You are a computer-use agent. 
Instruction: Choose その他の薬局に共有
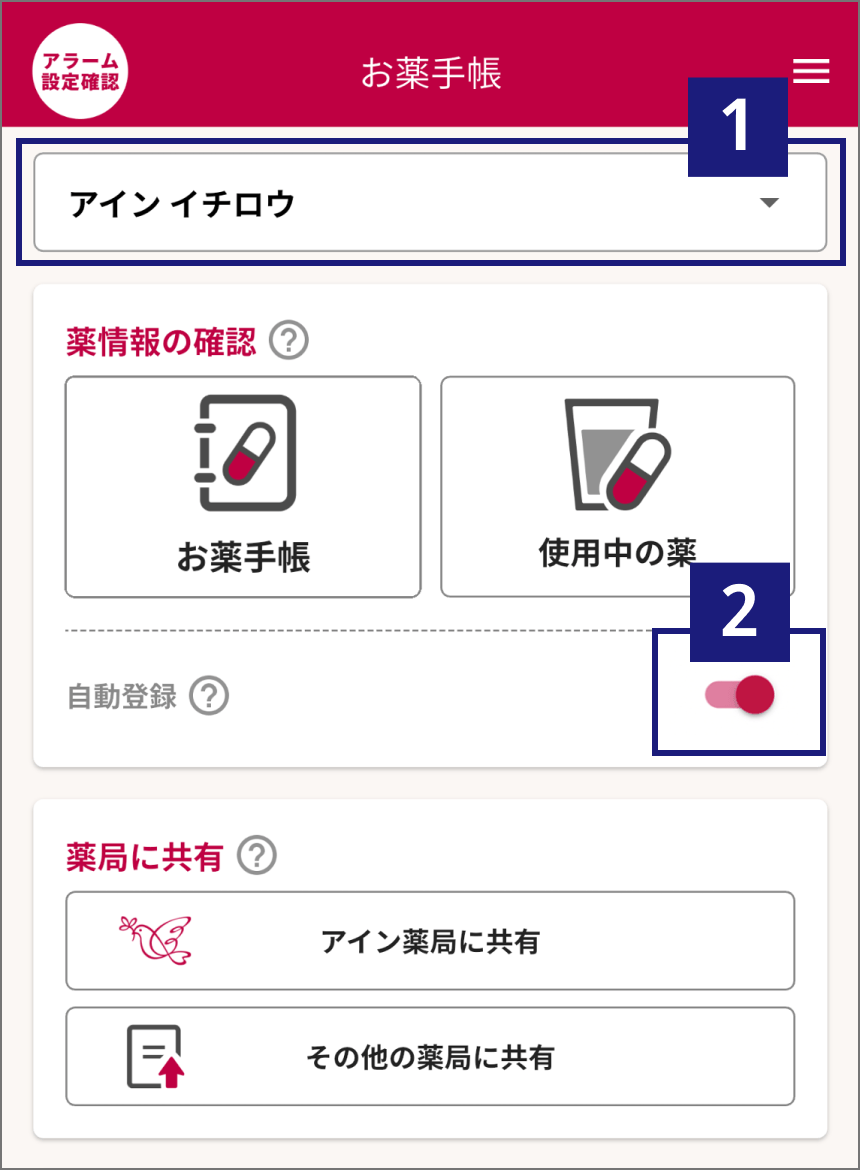coord(430,1056)
